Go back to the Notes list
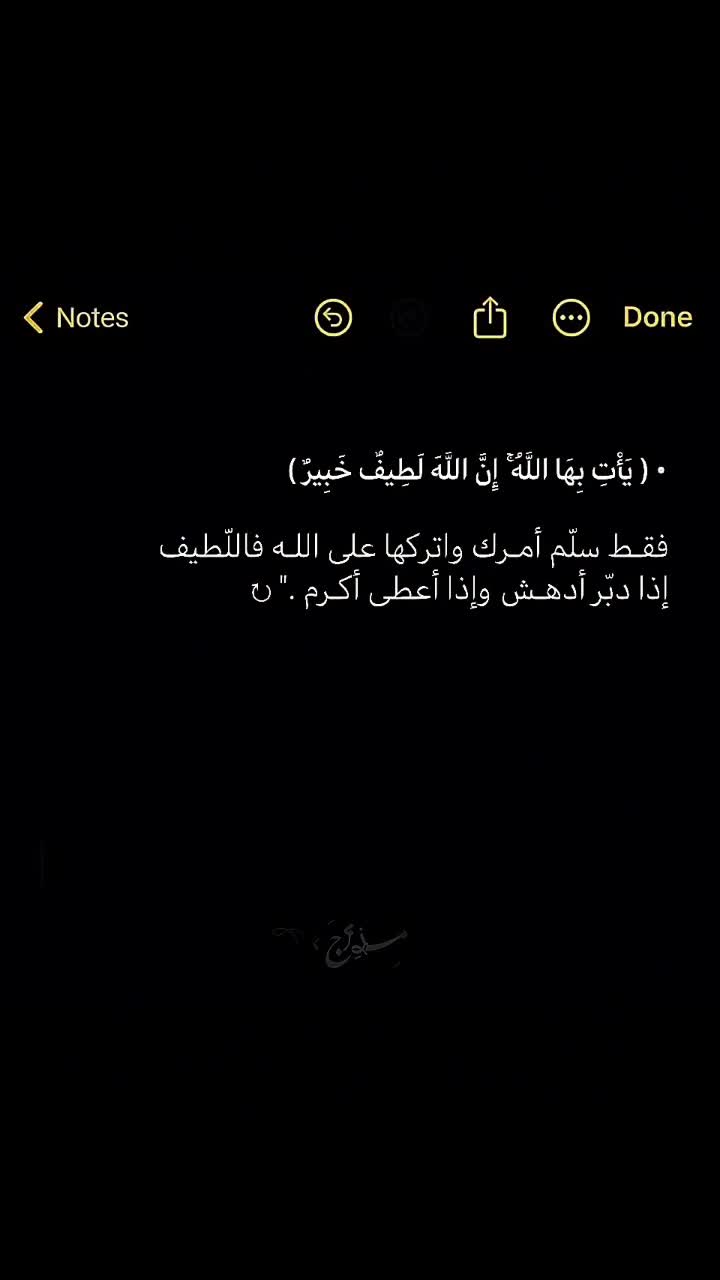The height and width of the screenshot is (1280, 720). point(76,318)
